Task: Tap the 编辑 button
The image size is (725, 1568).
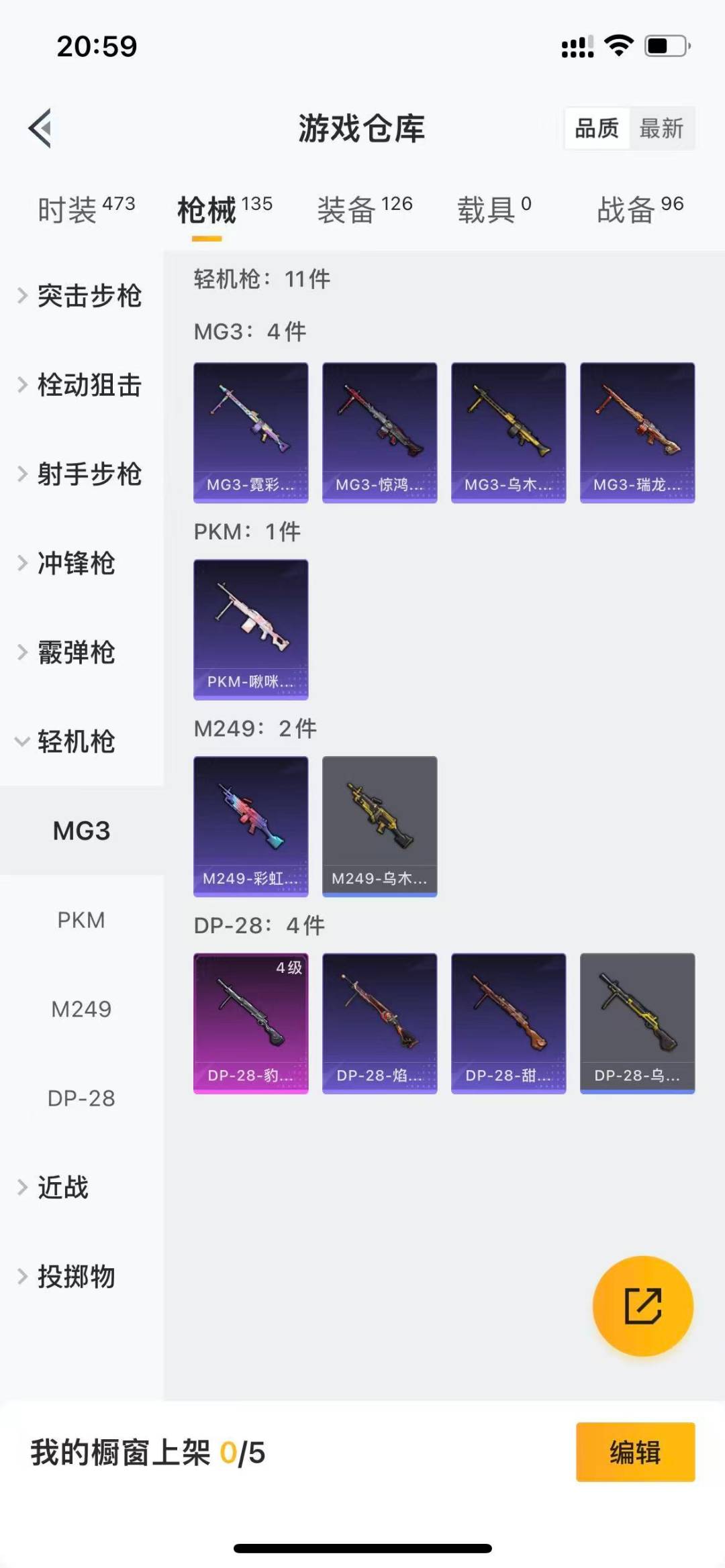Action: [x=635, y=1452]
